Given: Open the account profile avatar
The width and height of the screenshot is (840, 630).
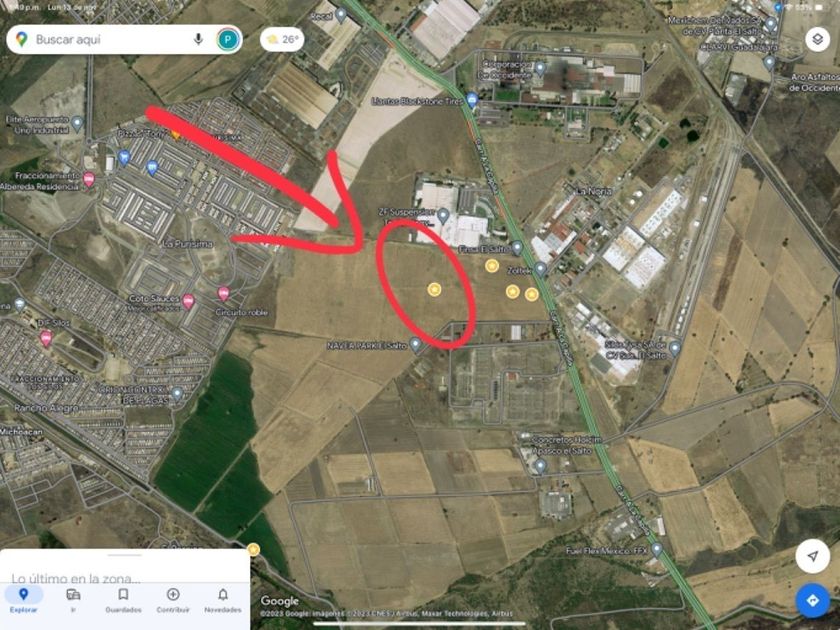Looking at the screenshot, I should click(x=228, y=40).
